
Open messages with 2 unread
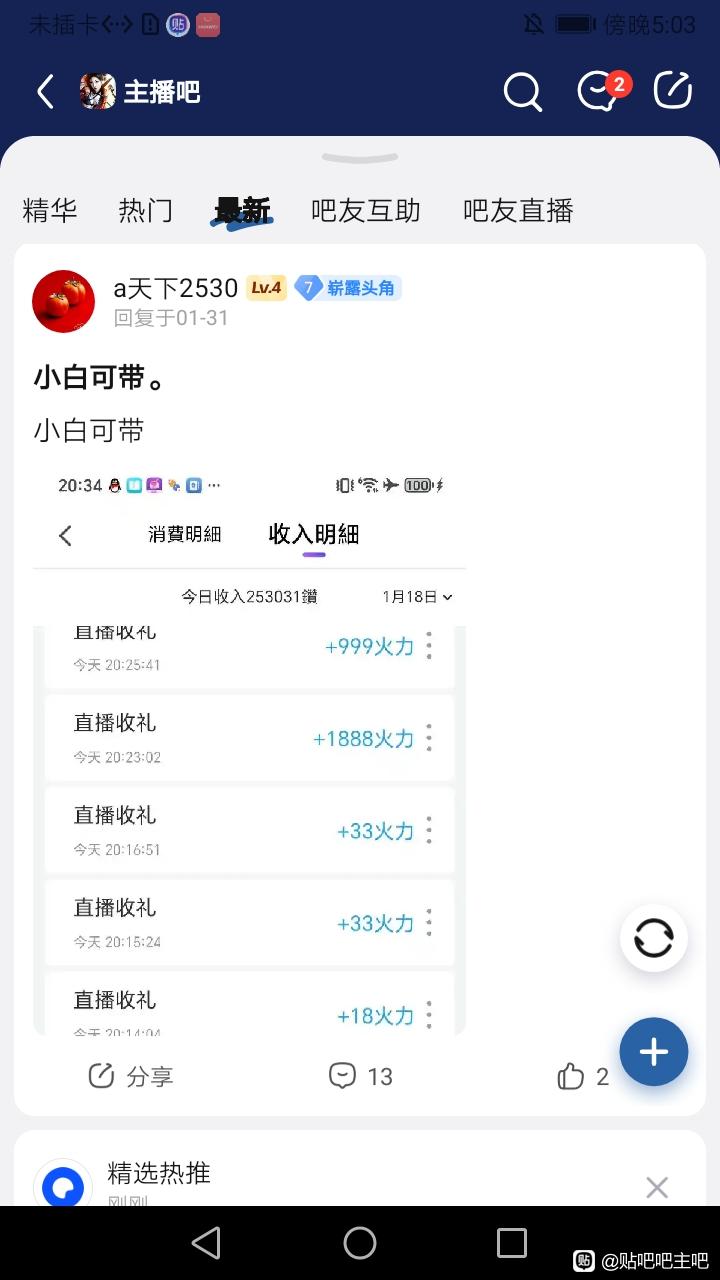(x=599, y=92)
